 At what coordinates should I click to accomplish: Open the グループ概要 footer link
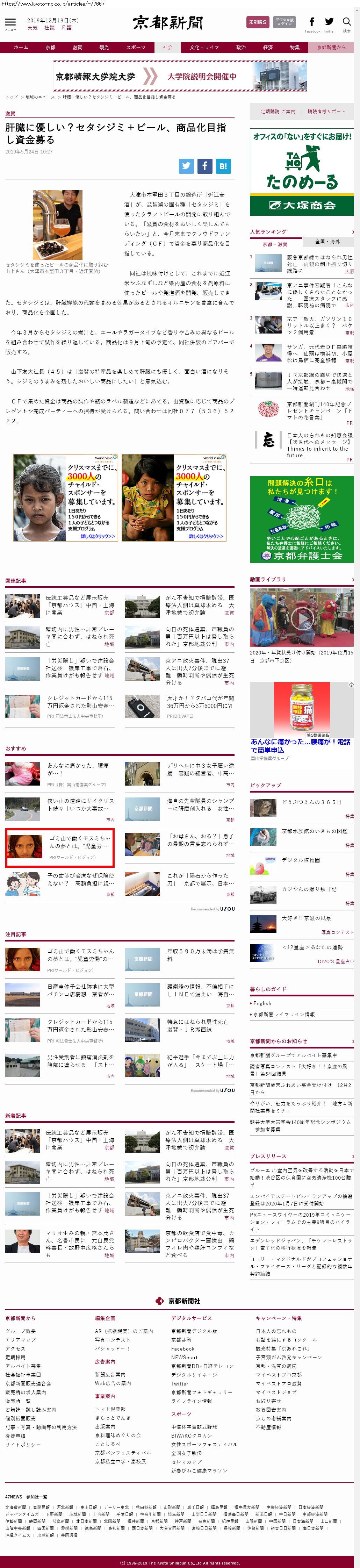(21, 1331)
